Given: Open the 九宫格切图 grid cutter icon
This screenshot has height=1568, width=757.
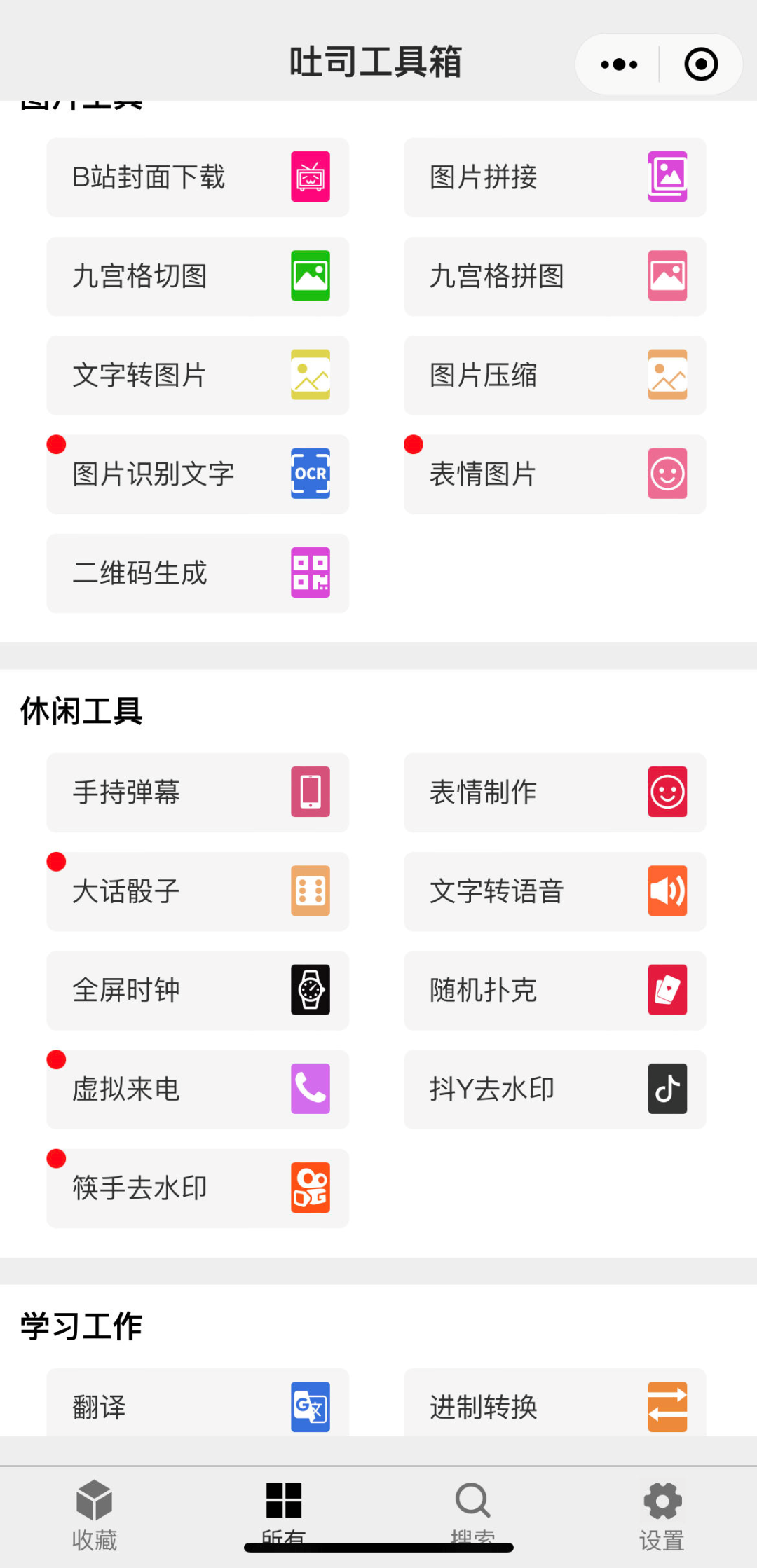Looking at the screenshot, I should (x=311, y=277).
